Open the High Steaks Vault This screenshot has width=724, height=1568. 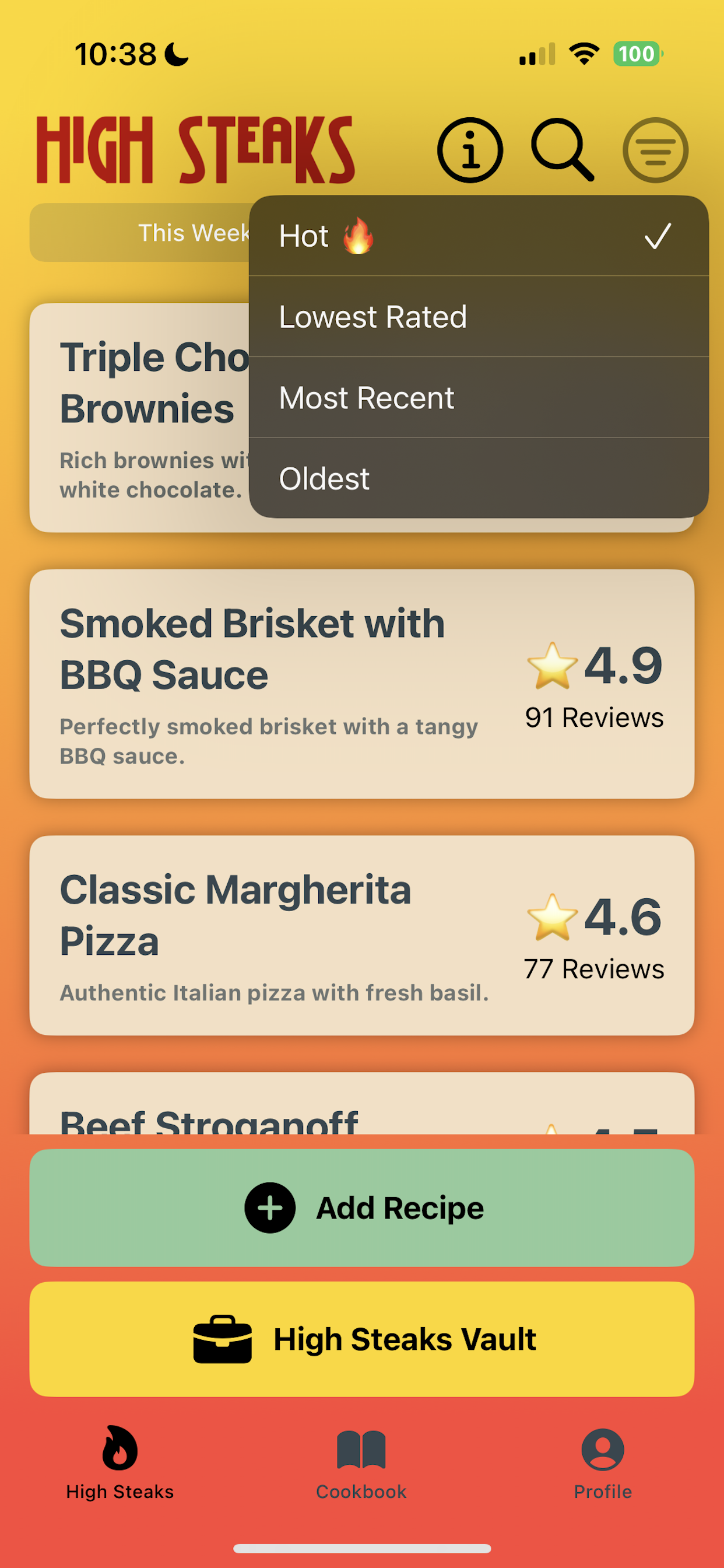click(361, 1339)
